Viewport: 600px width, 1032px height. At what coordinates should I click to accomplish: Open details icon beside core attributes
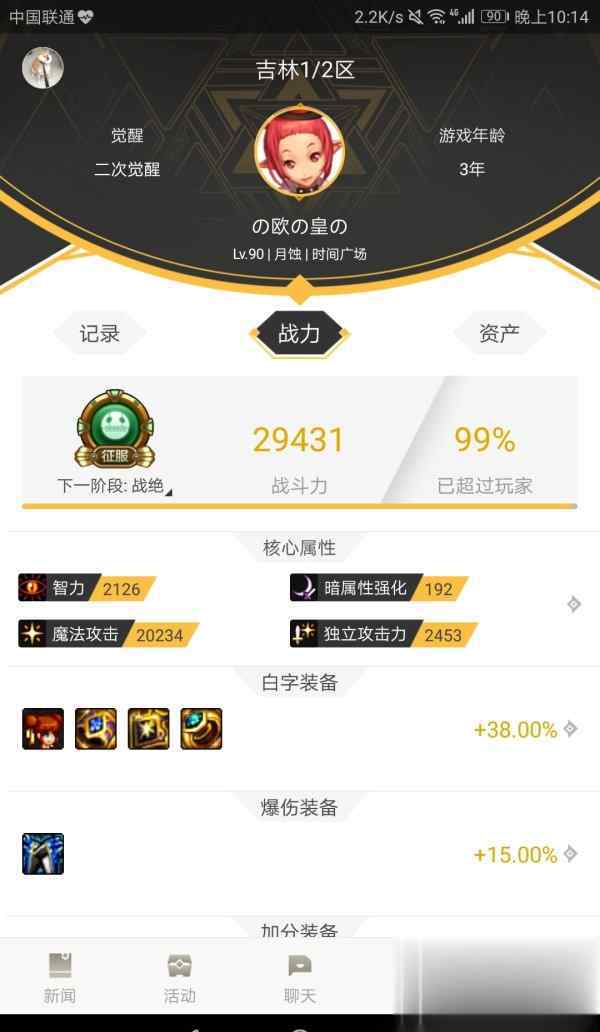point(574,604)
